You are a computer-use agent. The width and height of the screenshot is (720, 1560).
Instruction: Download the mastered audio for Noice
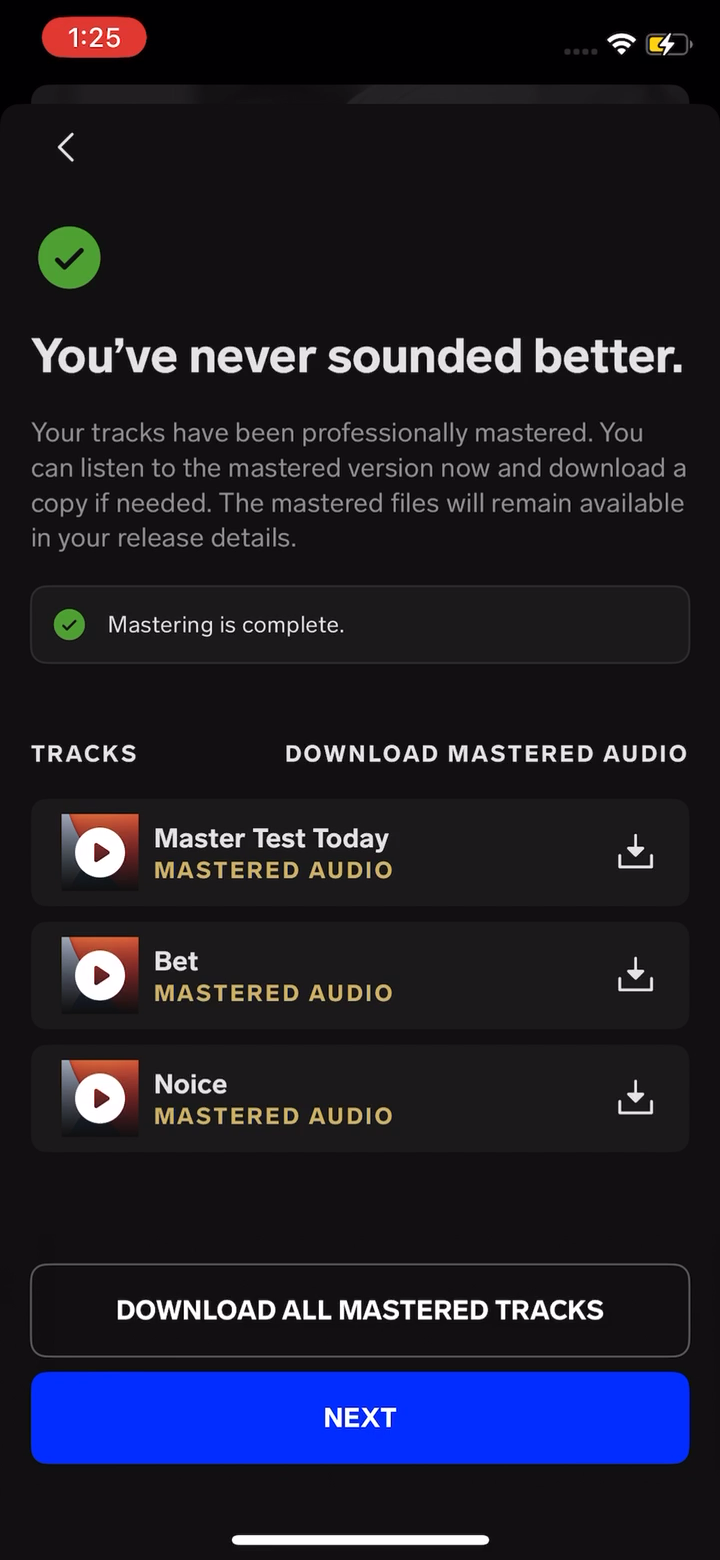click(635, 1099)
